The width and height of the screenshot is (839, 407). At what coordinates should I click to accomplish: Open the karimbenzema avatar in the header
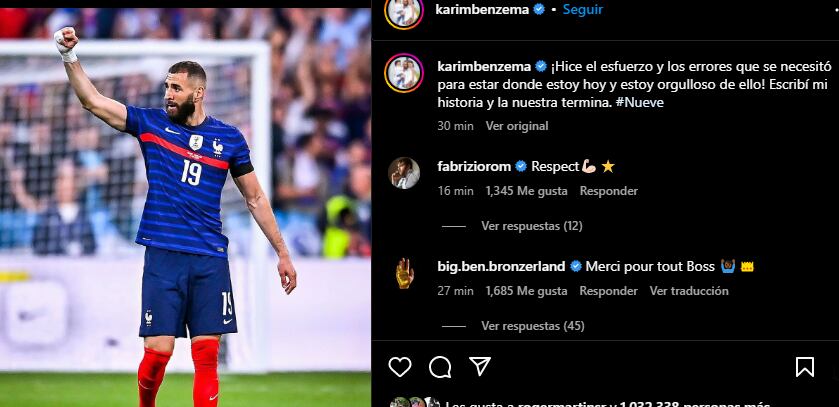coord(404,10)
